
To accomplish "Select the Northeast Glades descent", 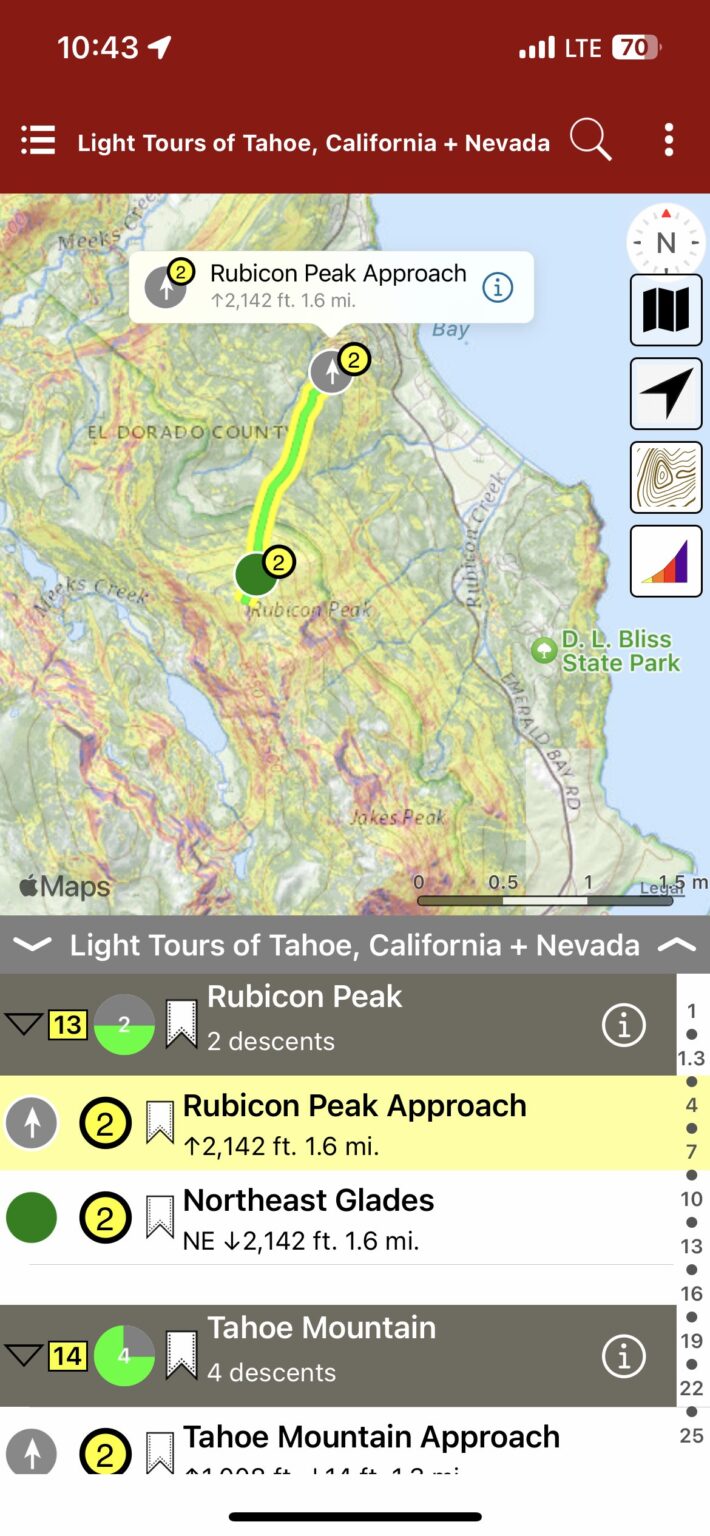I will pyautogui.click(x=308, y=1218).
